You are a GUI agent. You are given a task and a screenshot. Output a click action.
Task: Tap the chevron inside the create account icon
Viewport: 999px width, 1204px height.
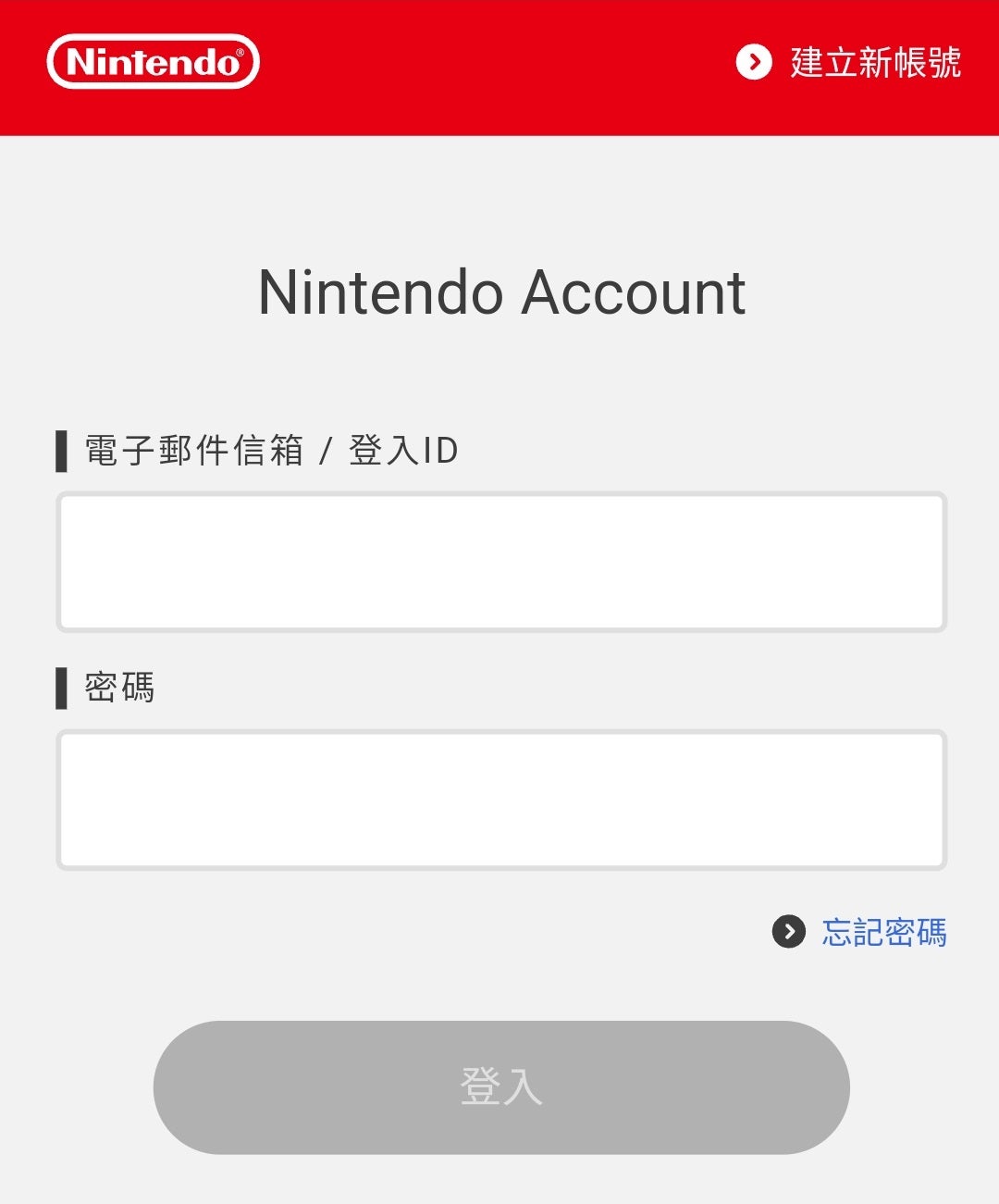pos(753,62)
